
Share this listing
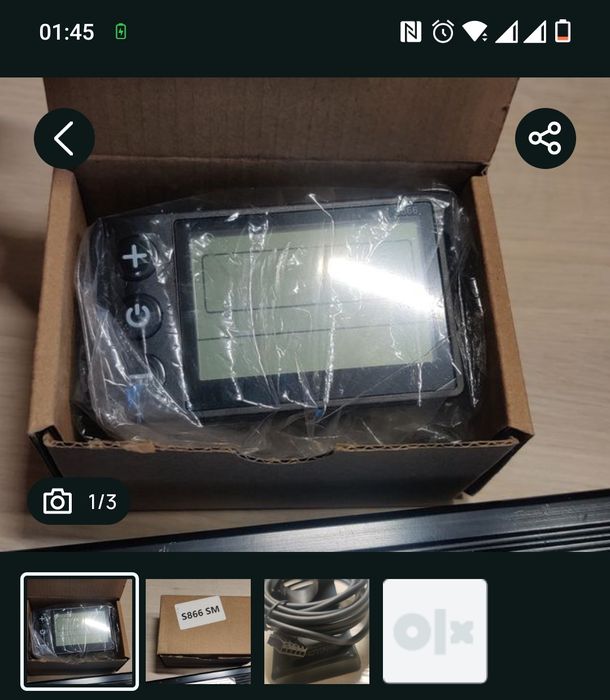pos(545,138)
